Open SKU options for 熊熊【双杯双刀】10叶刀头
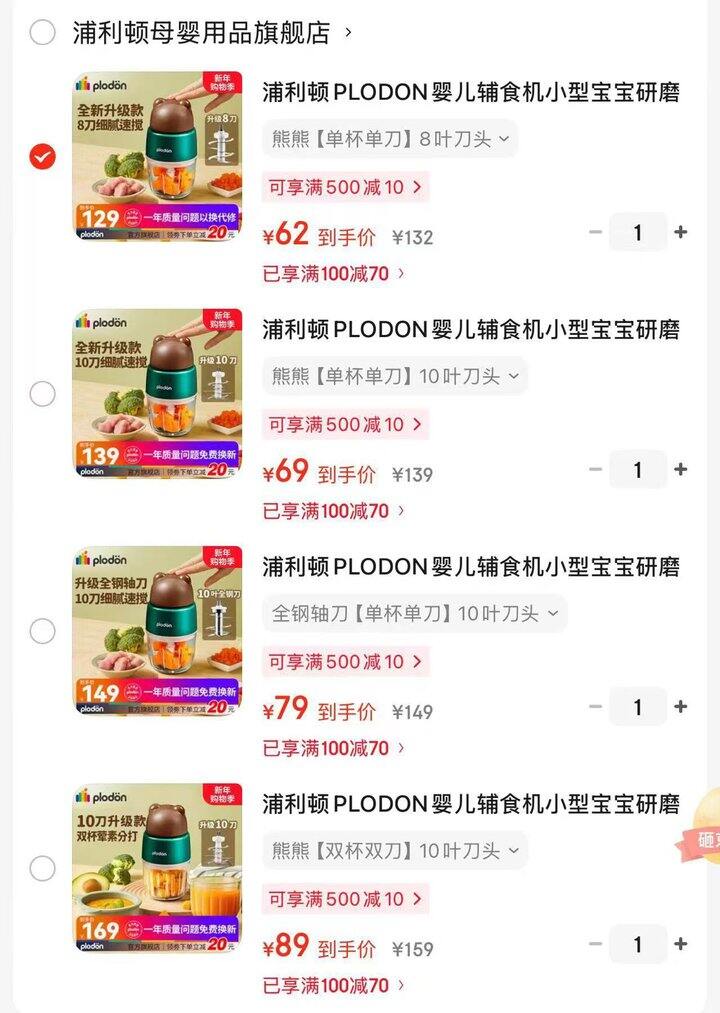Viewport: 720px width, 1013px height. coord(394,851)
